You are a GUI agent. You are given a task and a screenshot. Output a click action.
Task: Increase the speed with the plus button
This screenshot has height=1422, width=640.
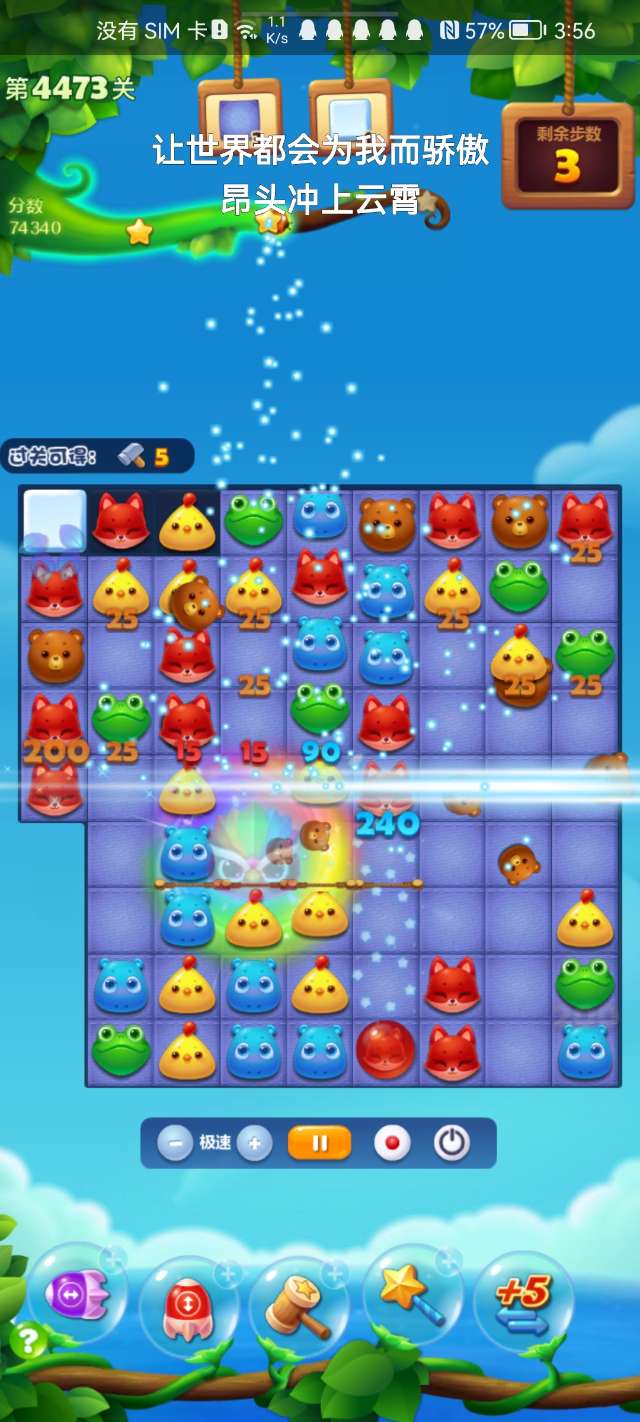pos(255,1143)
